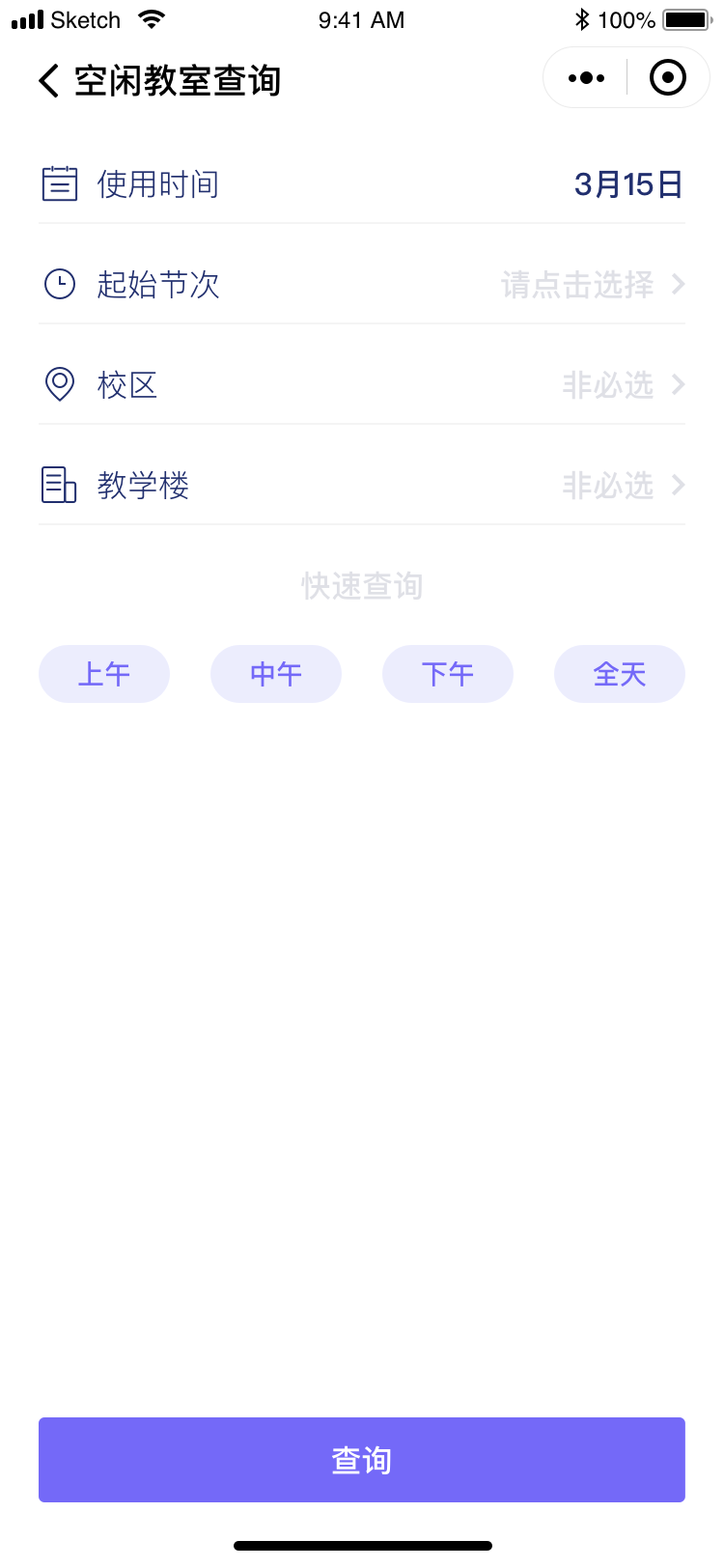Go back from 空闲教室查询 page
Viewport: 724px width, 1568px height.
point(49,80)
